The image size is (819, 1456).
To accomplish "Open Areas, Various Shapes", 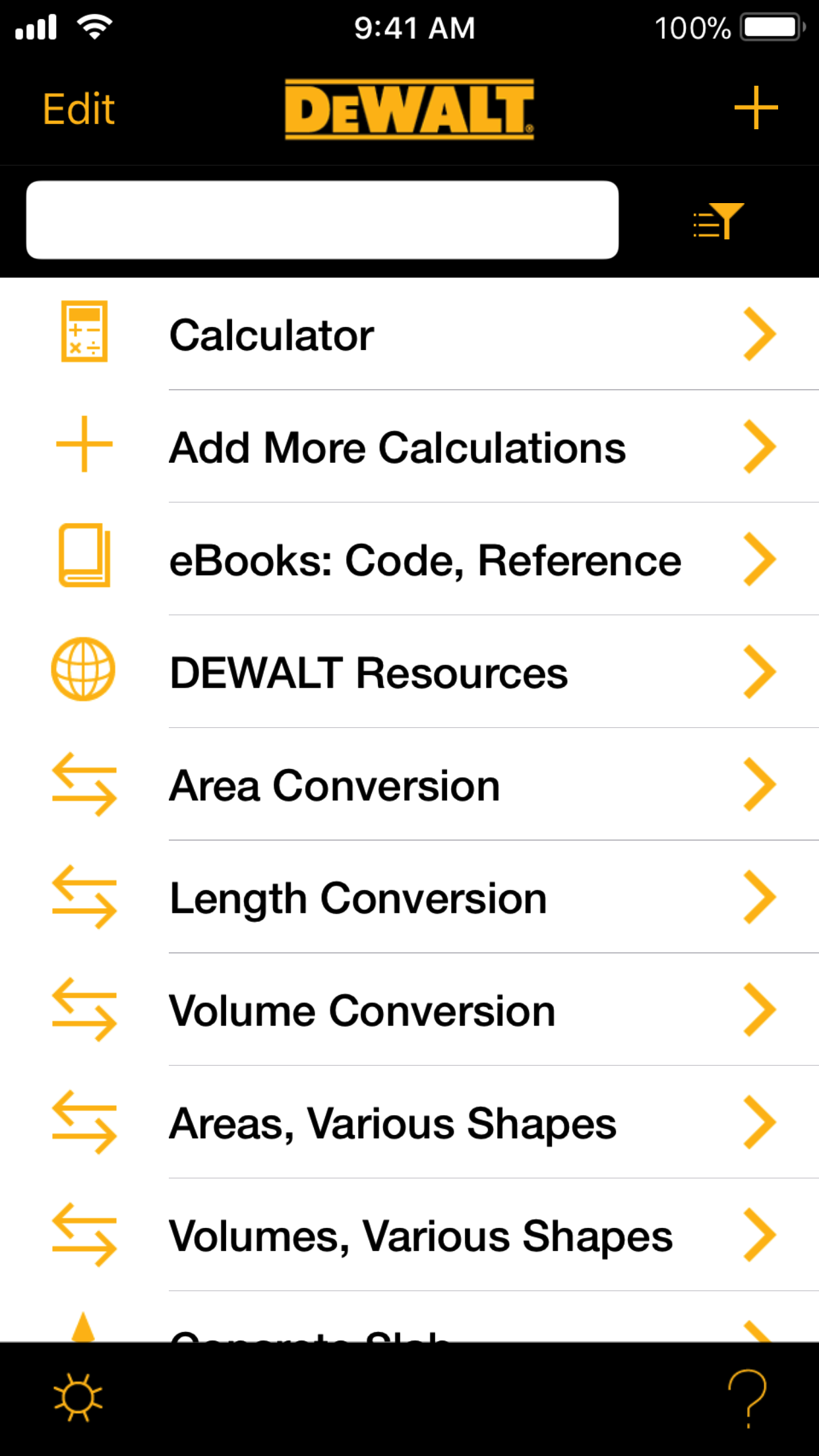I will click(409, 1124).
